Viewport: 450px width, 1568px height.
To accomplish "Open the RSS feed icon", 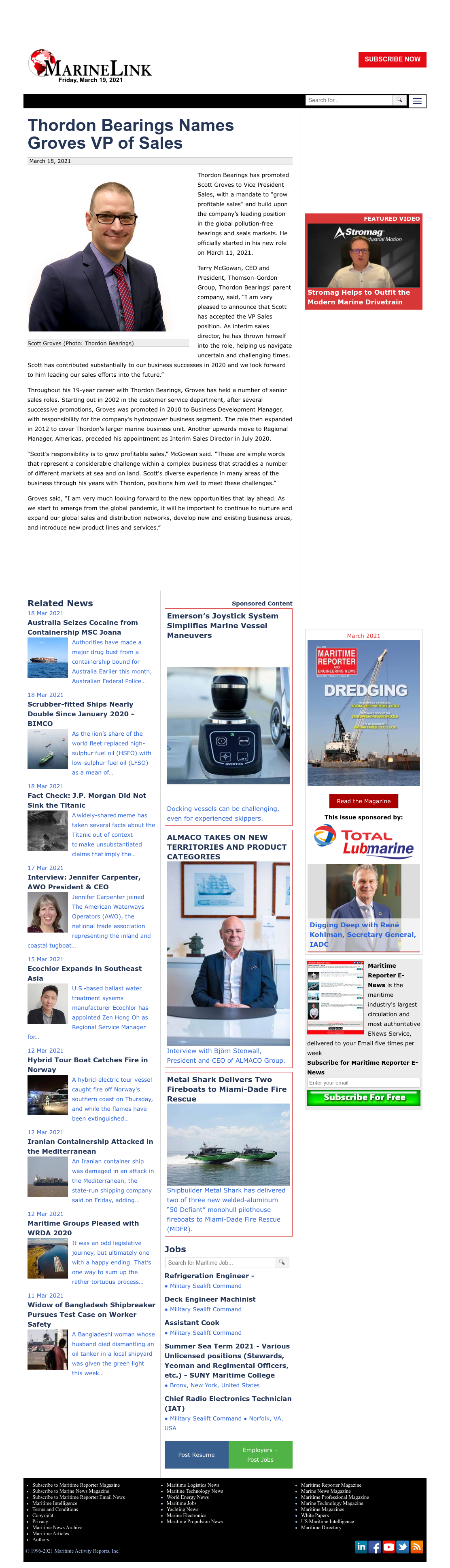I will click(417, 1547).
